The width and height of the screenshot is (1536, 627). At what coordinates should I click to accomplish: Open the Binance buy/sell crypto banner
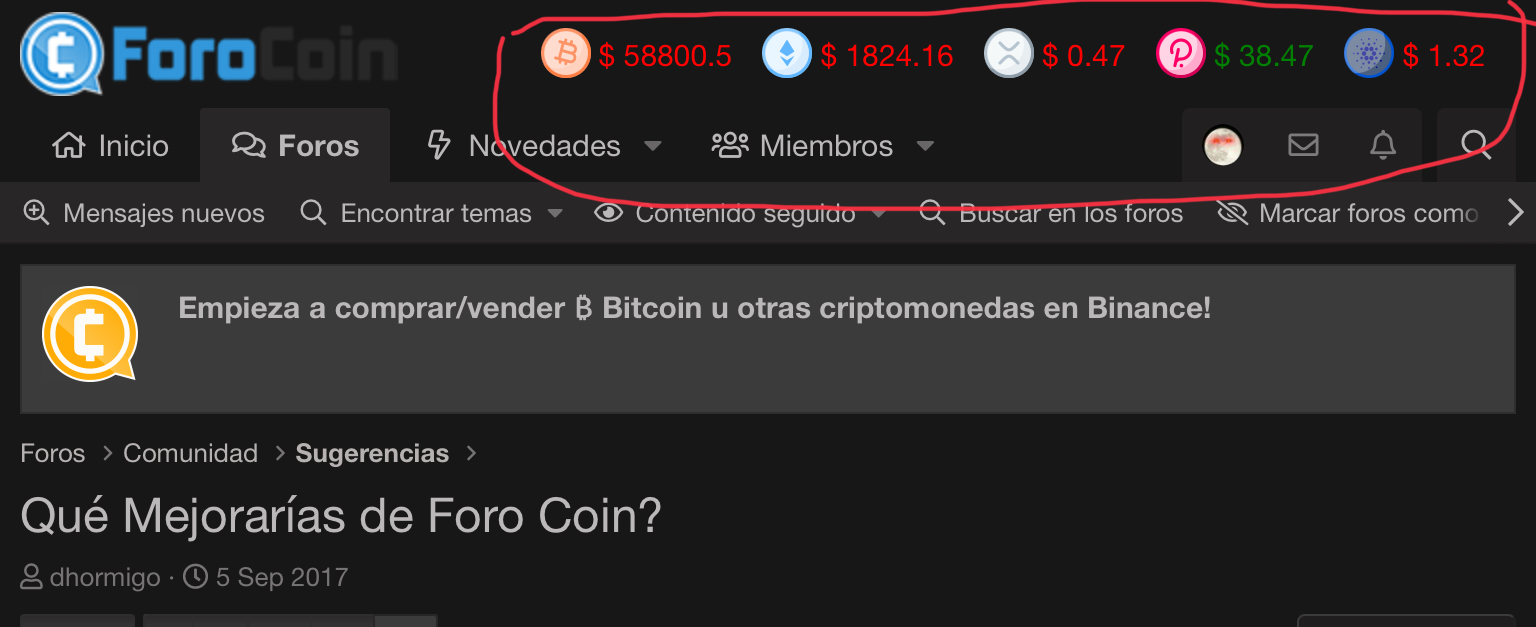point(694,308)
